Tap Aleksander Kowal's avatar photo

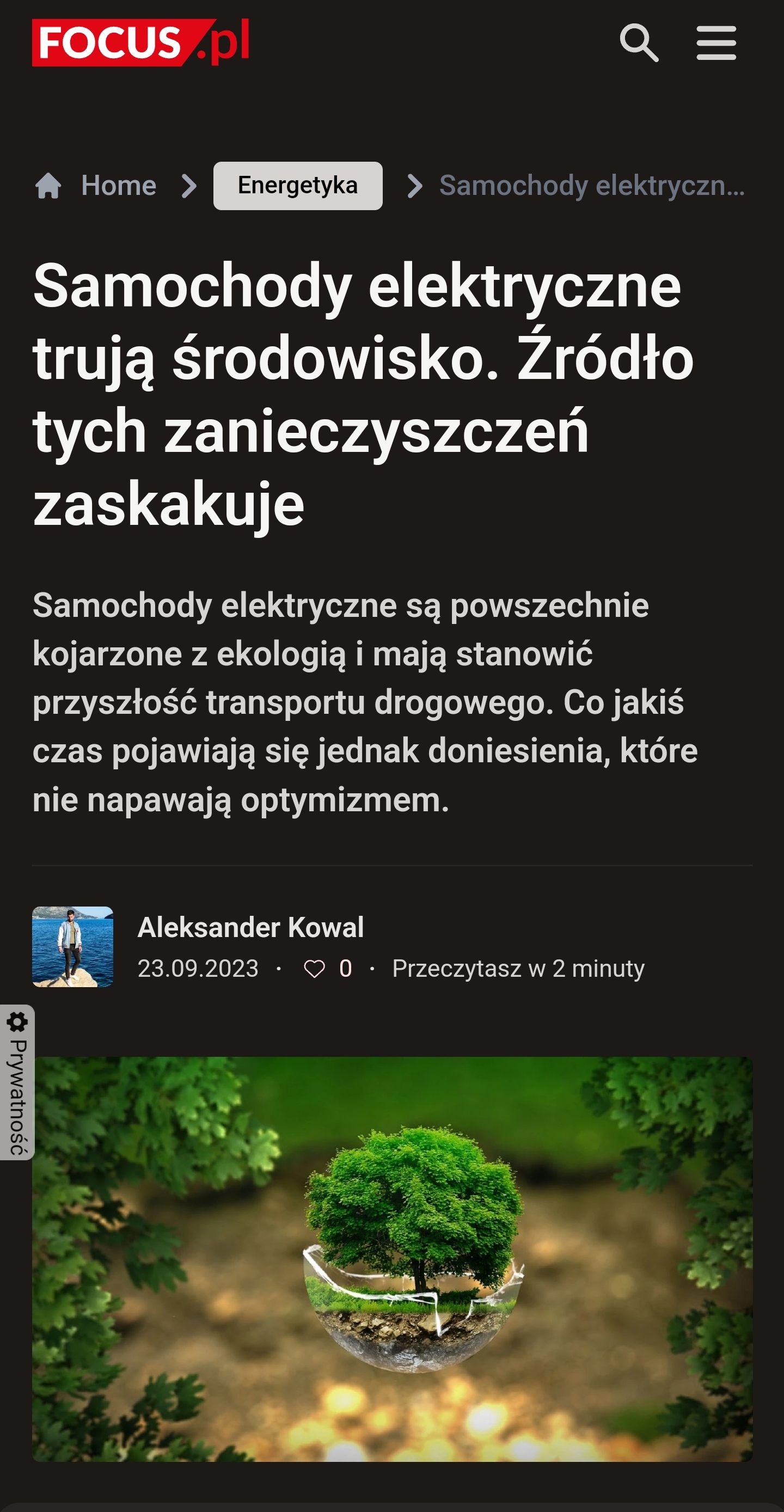73,947
